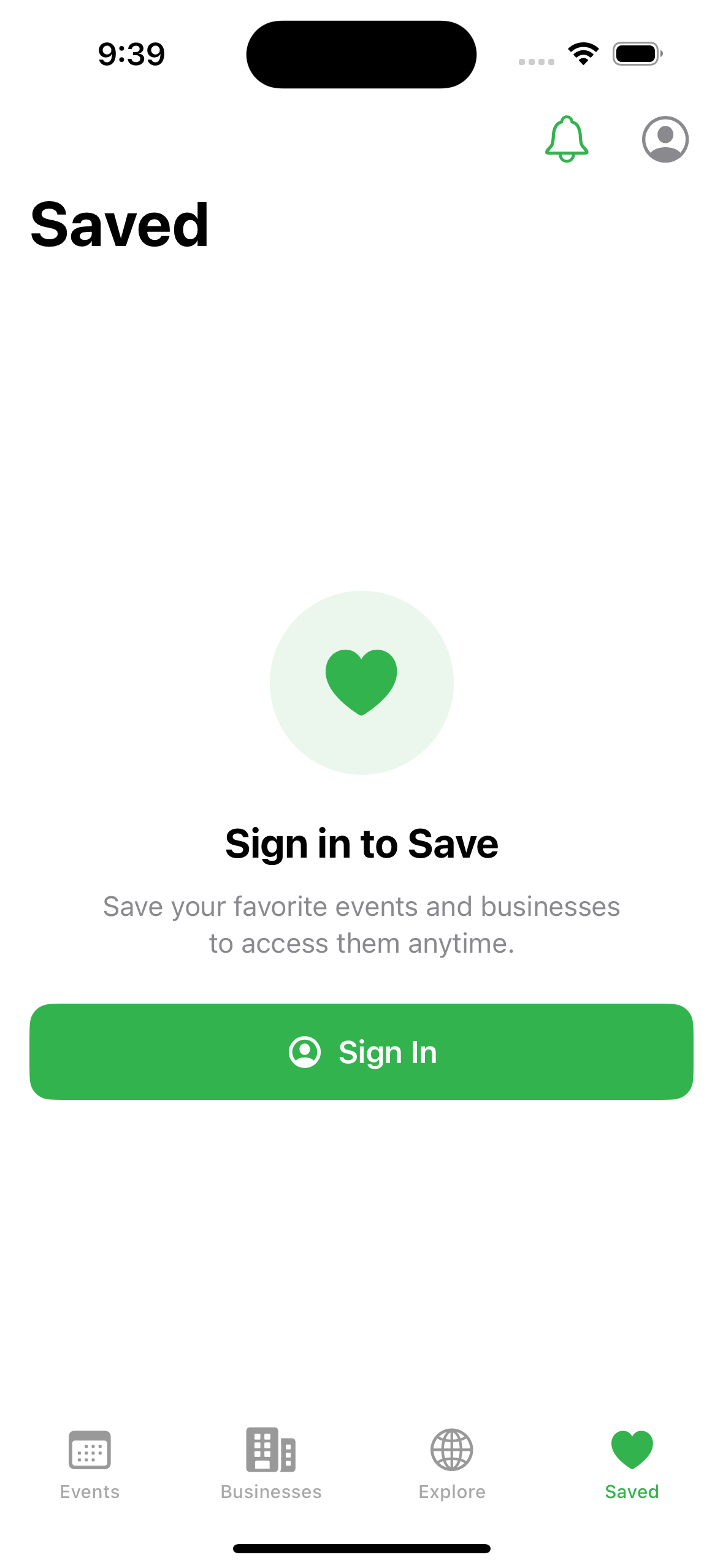Screen dimensions: 723x1568
Task: Tap the home indicator bar at bottom
Action: click(361, 1549)
